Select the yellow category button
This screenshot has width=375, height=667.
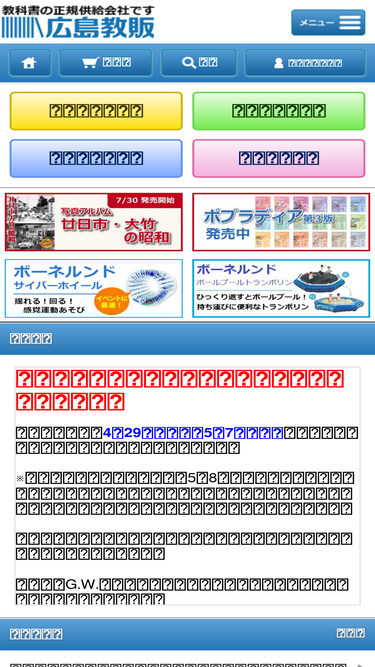coord(96,111)
